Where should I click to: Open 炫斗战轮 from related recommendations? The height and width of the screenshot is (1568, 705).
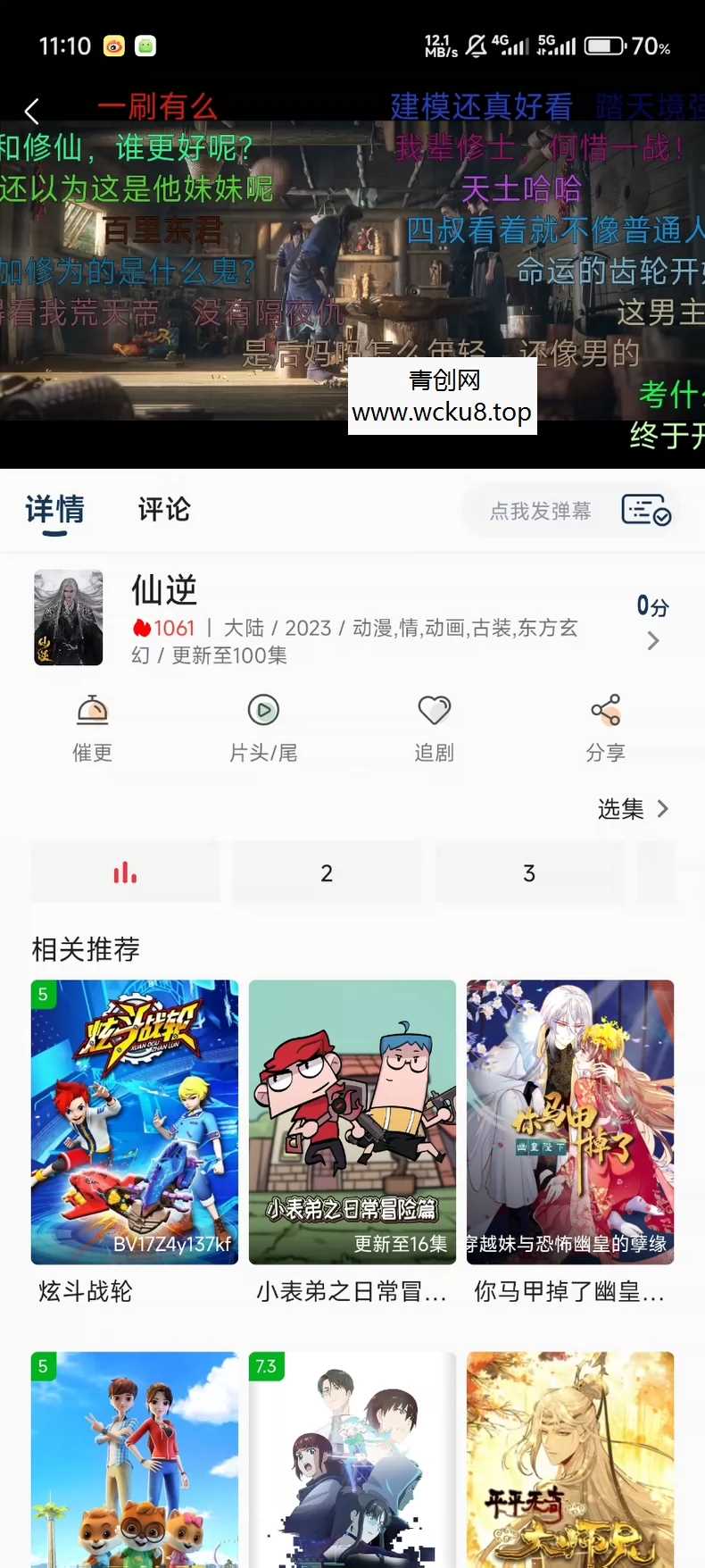[x=134, y=1122]
